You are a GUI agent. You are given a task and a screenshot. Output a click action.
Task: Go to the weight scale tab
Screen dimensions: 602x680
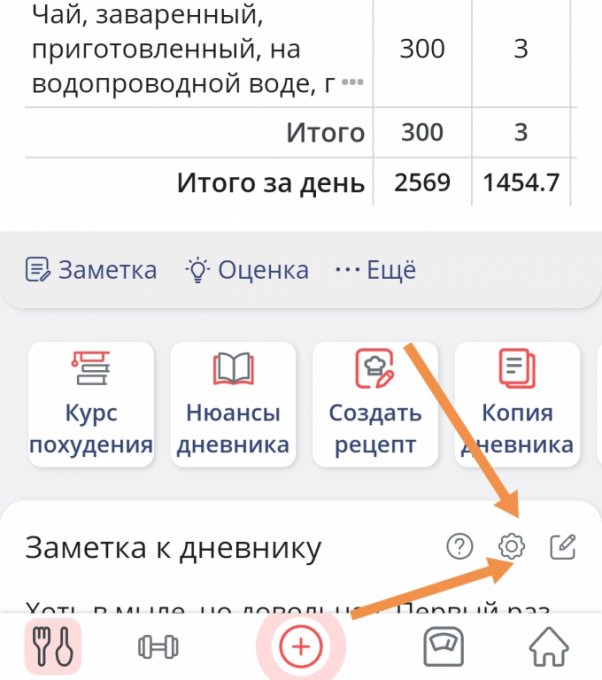pos(443,647)
